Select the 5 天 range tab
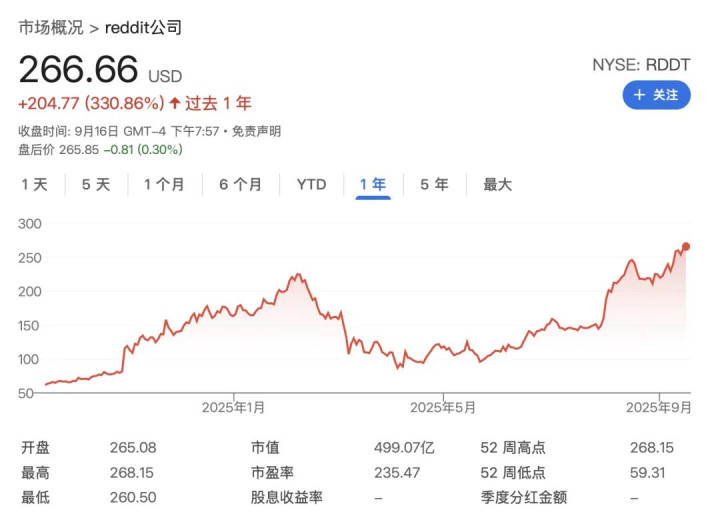Image resolution: width=720 pixels, height=528 pixels. click(x=96, y=185)
